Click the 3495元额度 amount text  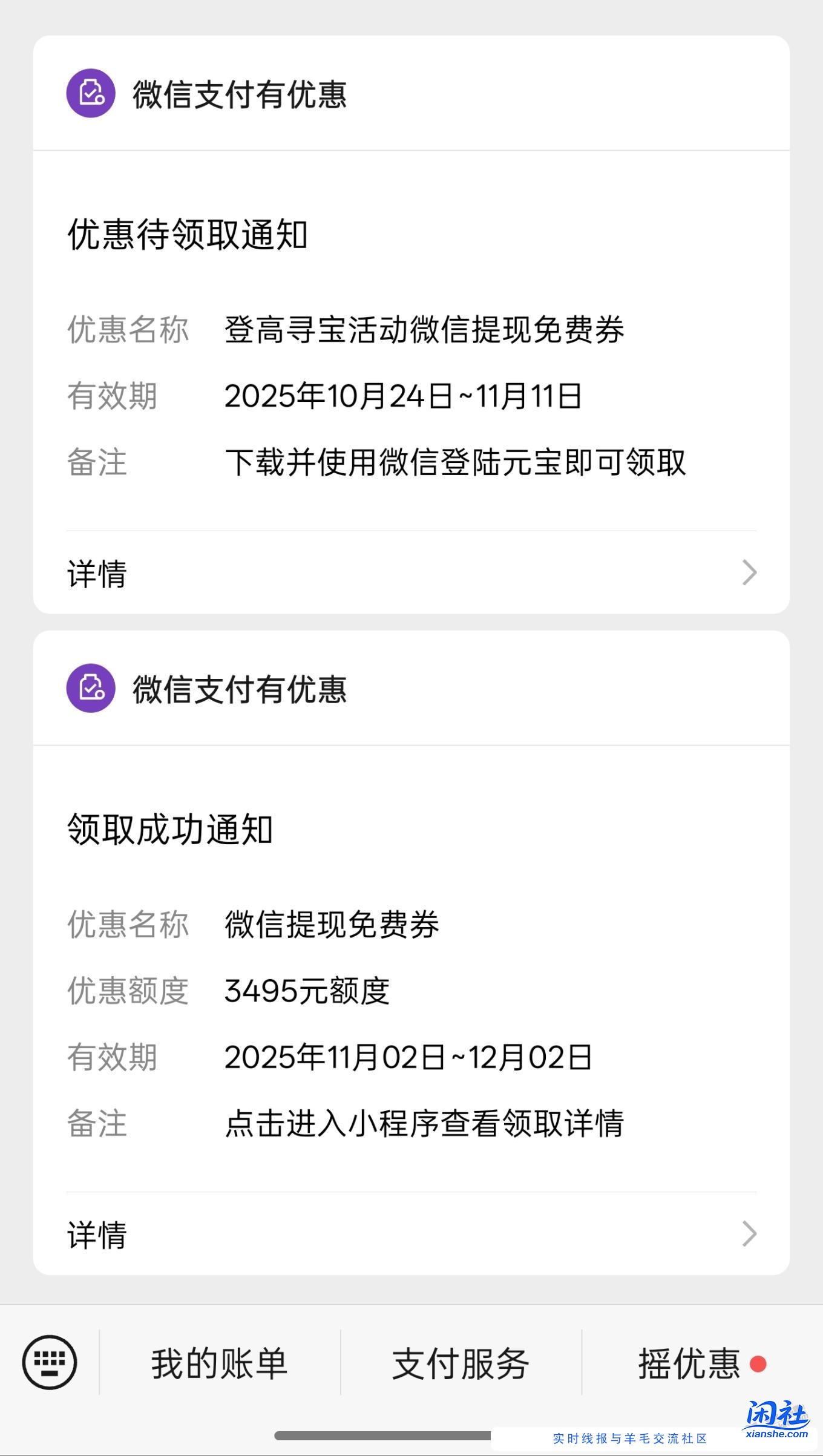pyautogui.click(x=306, y=991)
